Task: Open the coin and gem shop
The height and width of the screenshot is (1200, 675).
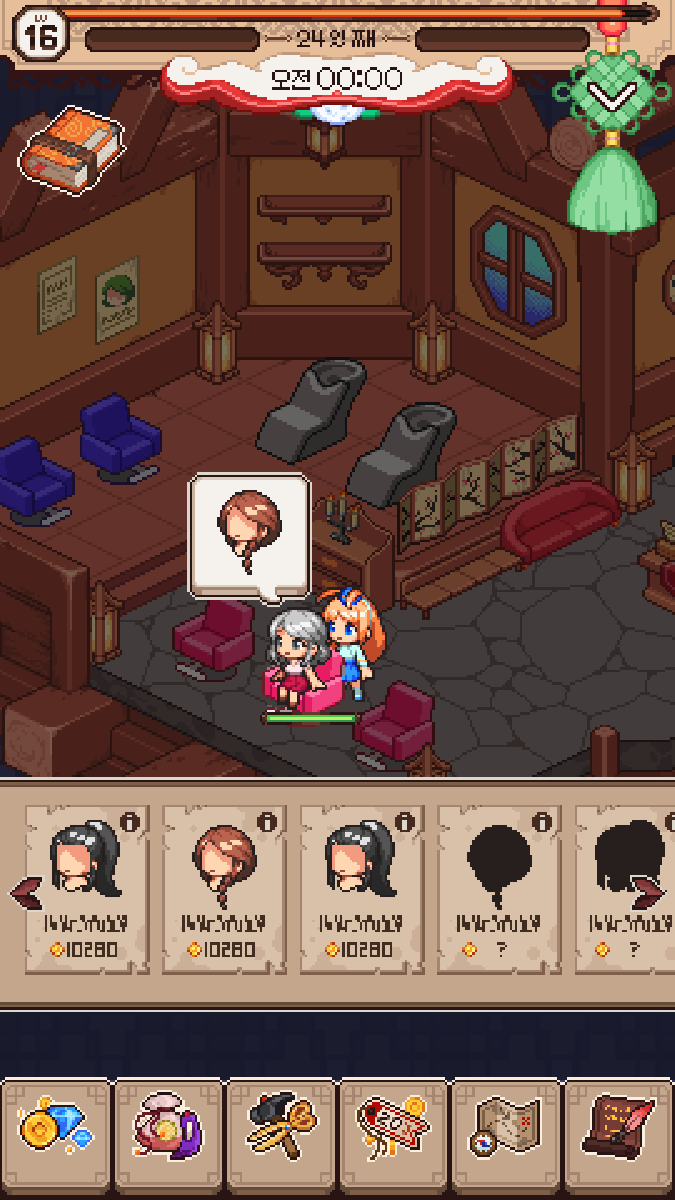Action: (x=55, y=1136)
